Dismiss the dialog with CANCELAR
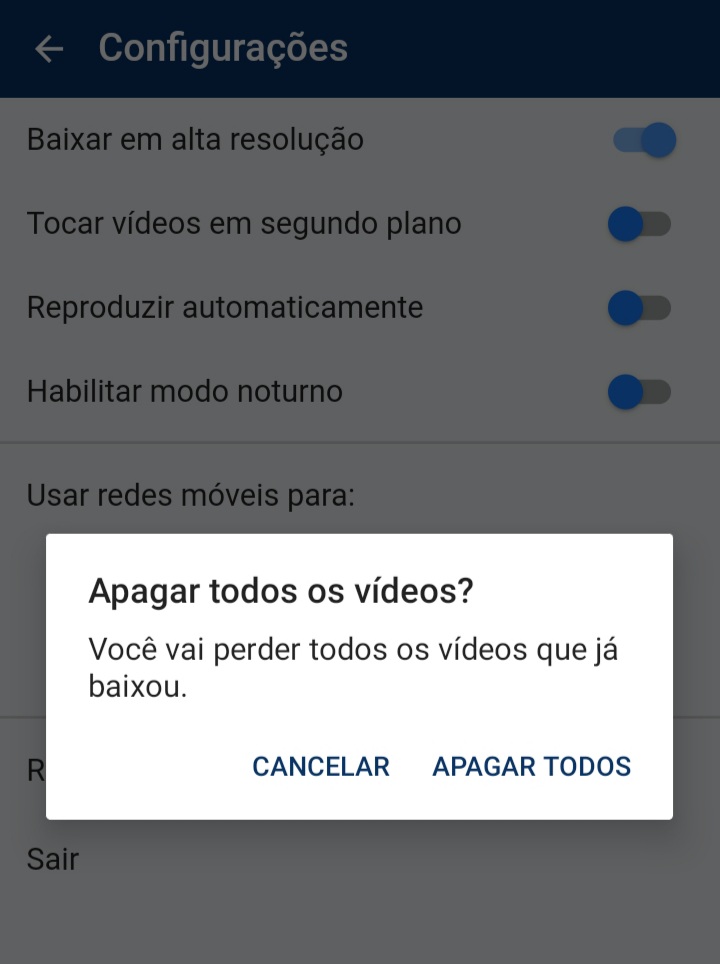 320,766
